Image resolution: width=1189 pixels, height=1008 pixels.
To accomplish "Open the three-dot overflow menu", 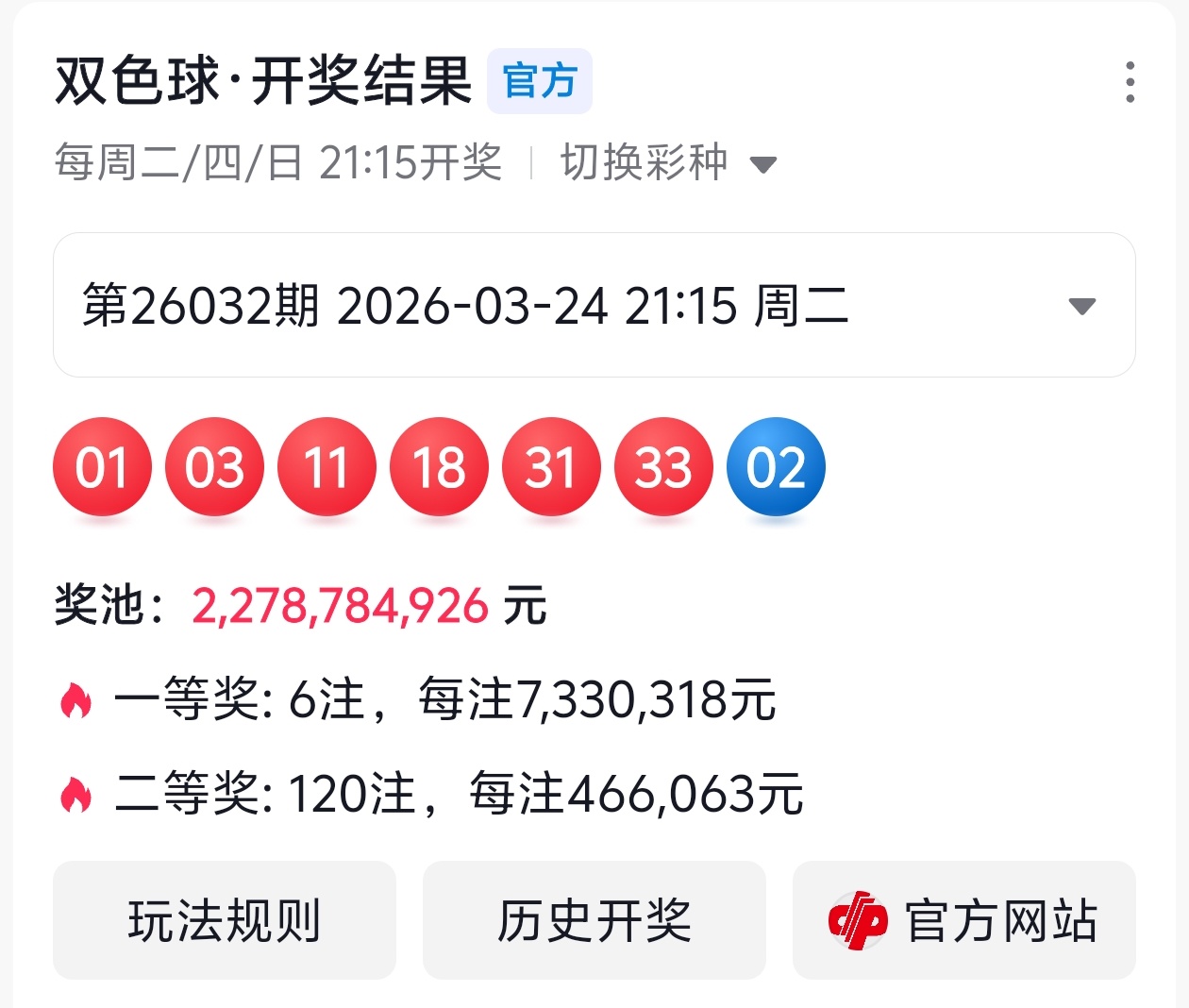I will [1130, 82].
